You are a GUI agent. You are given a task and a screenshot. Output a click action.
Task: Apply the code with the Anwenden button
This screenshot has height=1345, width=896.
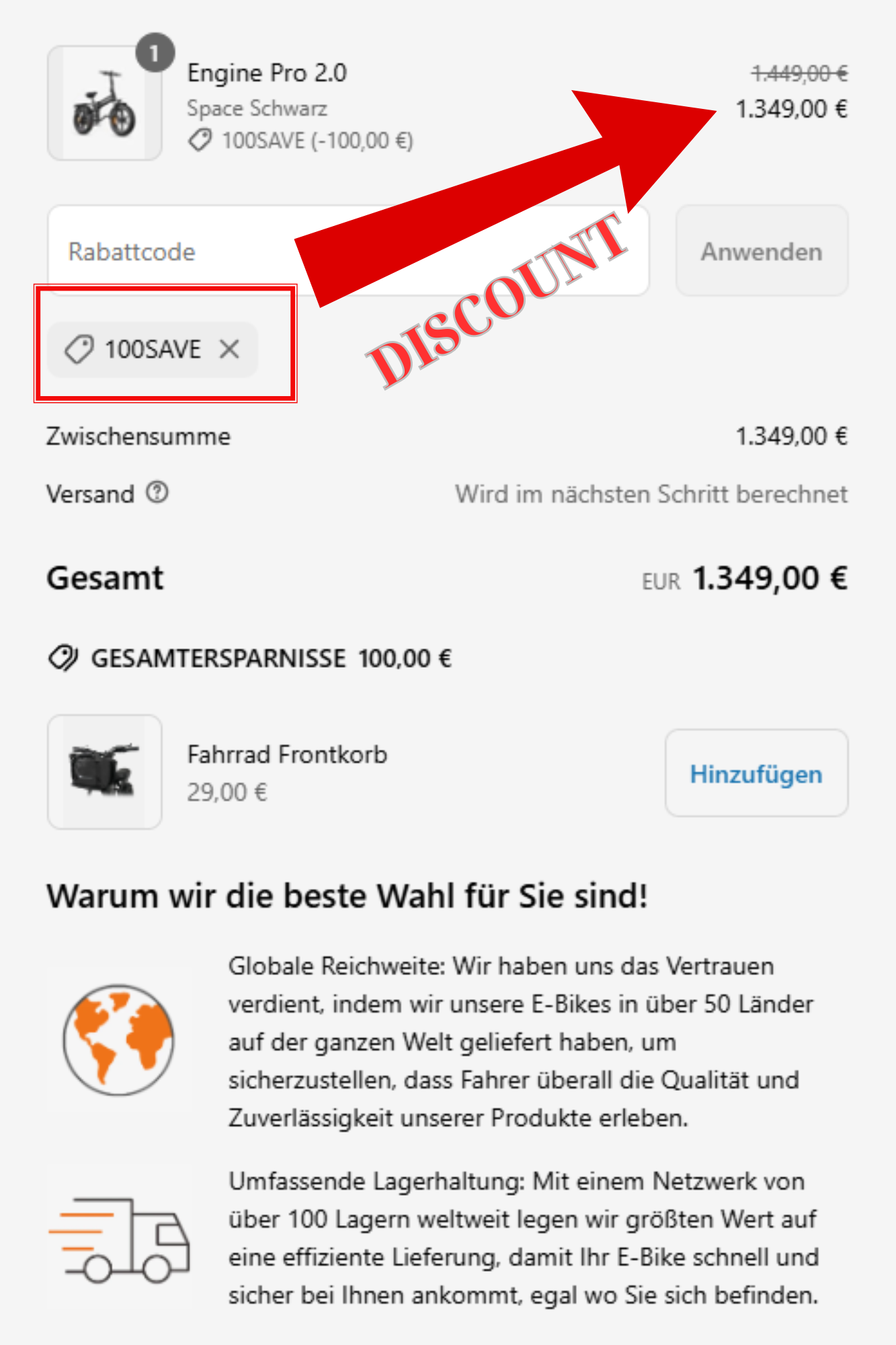[x=761, y=252]
